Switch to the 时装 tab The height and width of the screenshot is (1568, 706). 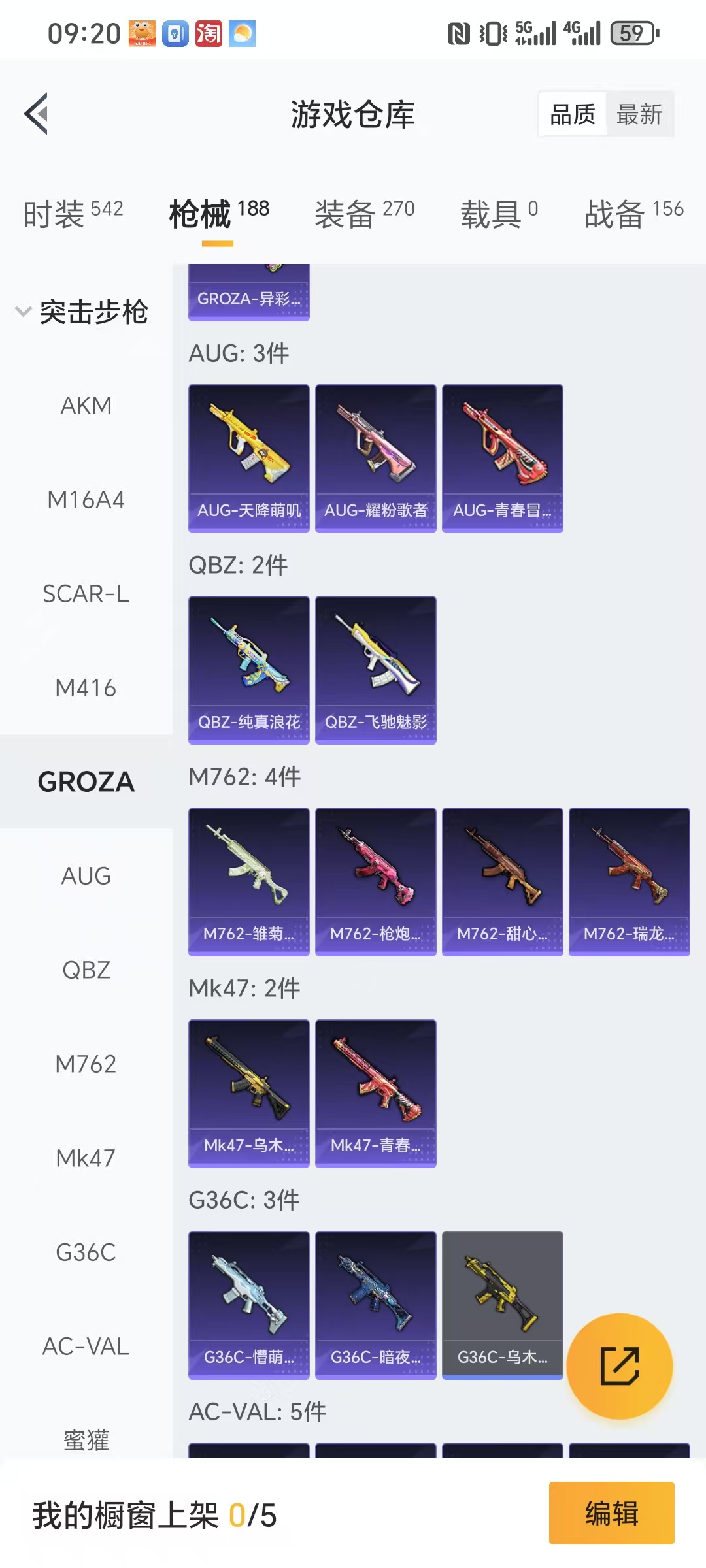pos(73,214)
